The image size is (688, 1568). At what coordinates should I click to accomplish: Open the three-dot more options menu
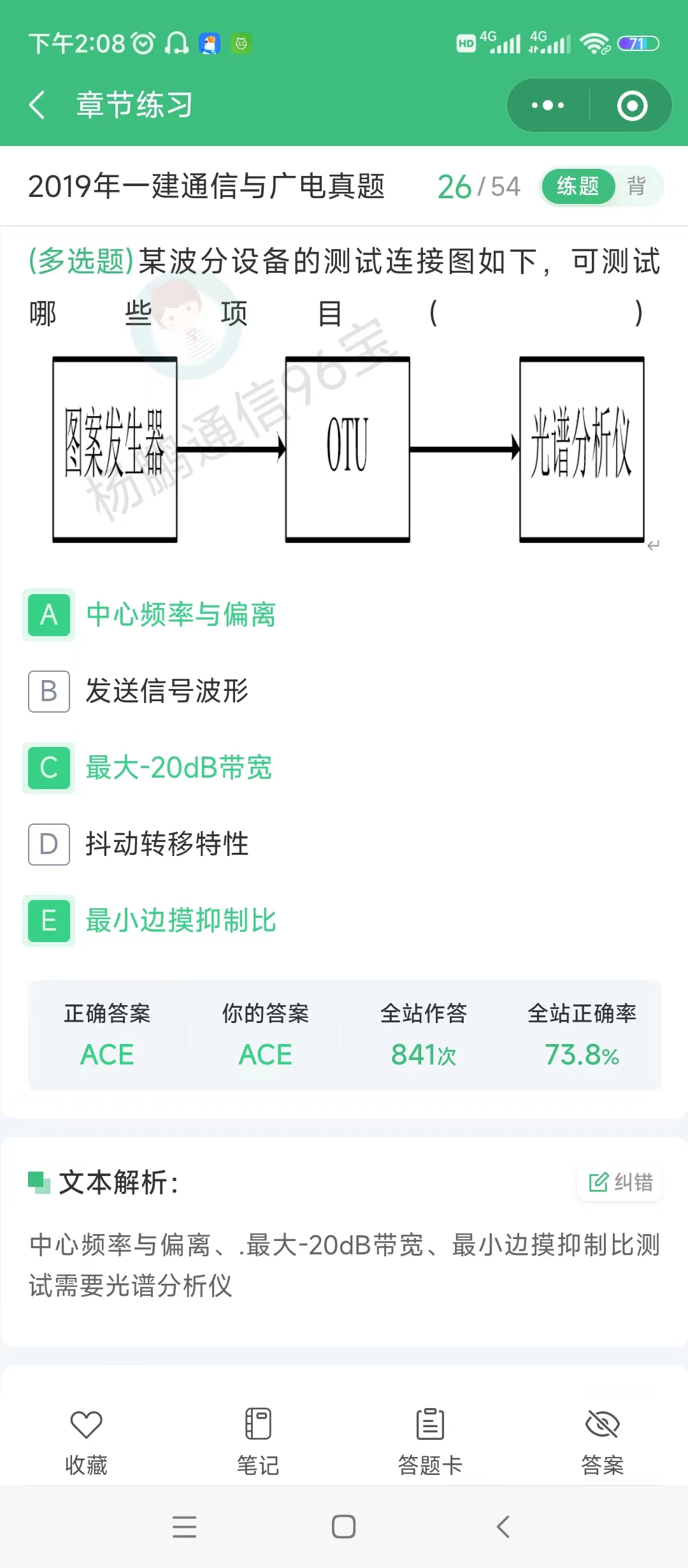(x=547, y=105)
